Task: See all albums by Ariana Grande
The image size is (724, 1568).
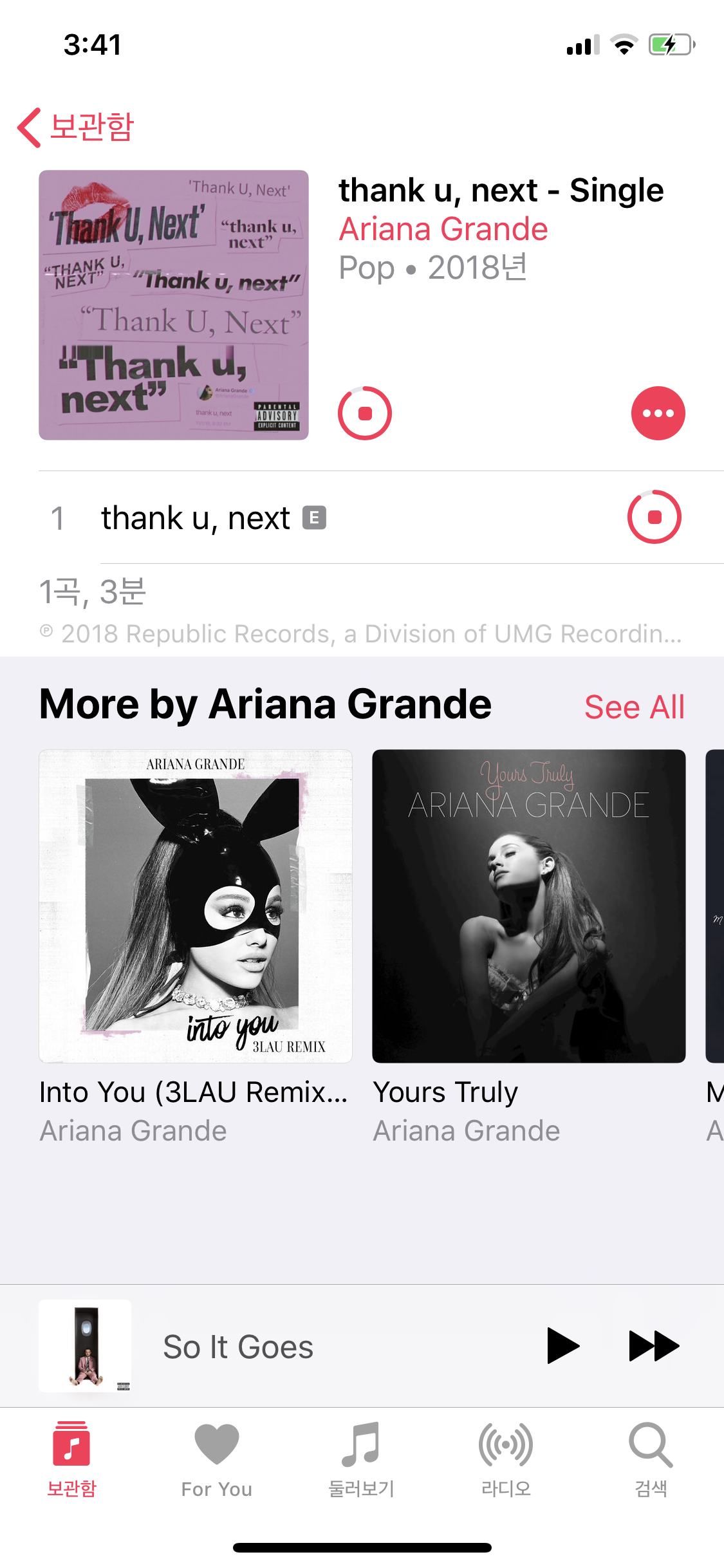Action: [634, 707]
